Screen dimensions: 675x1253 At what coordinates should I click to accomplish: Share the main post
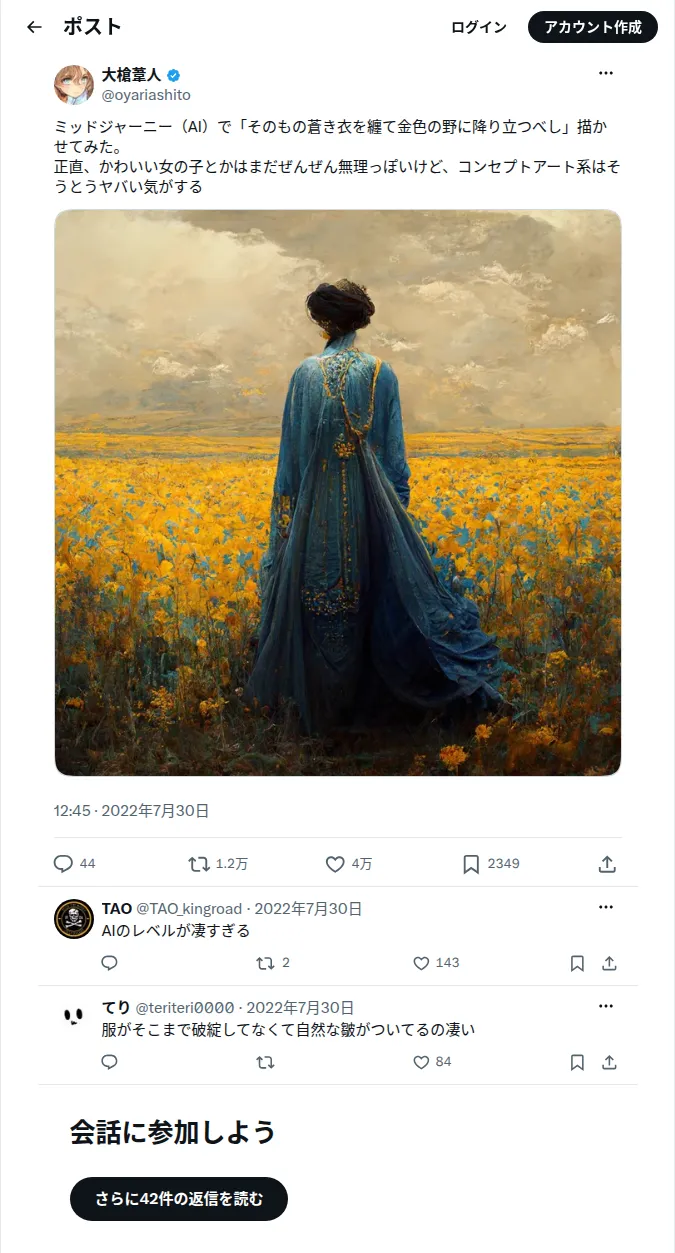[606, 863]
